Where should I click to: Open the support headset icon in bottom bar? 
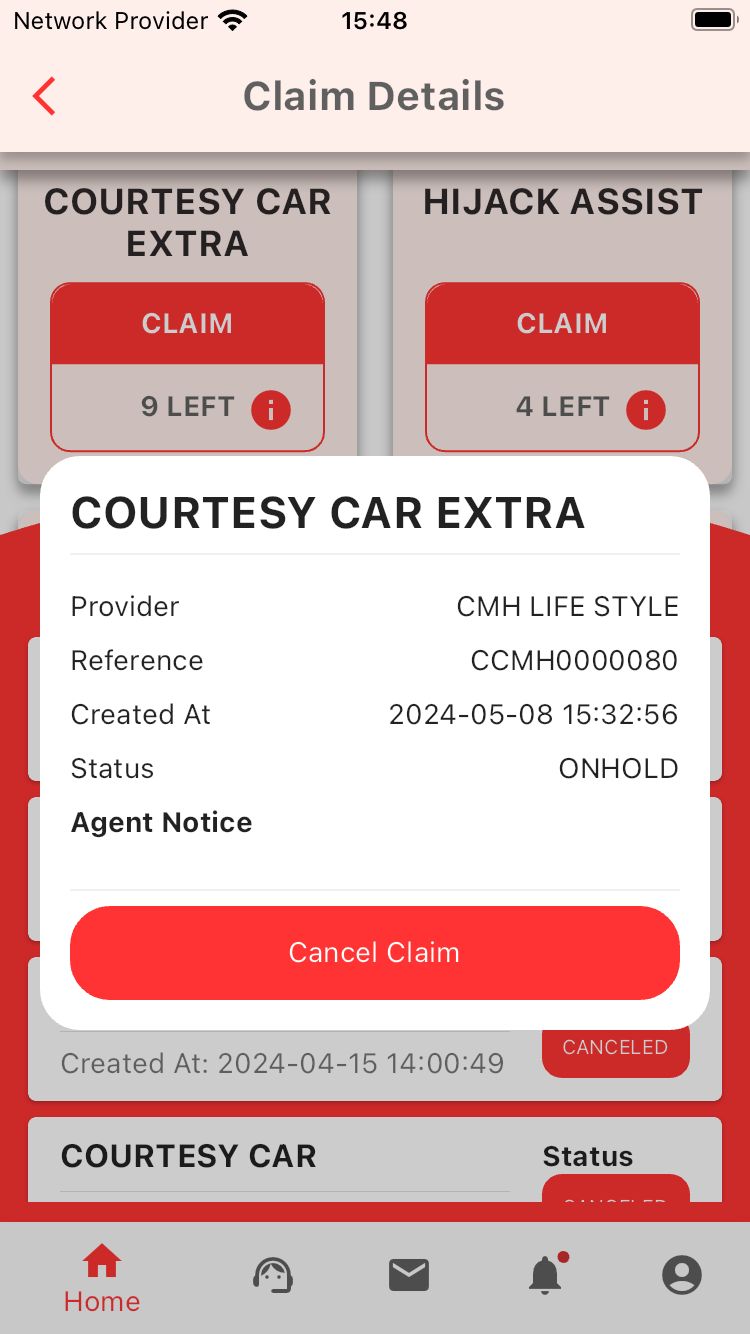tap(272, 1274)
